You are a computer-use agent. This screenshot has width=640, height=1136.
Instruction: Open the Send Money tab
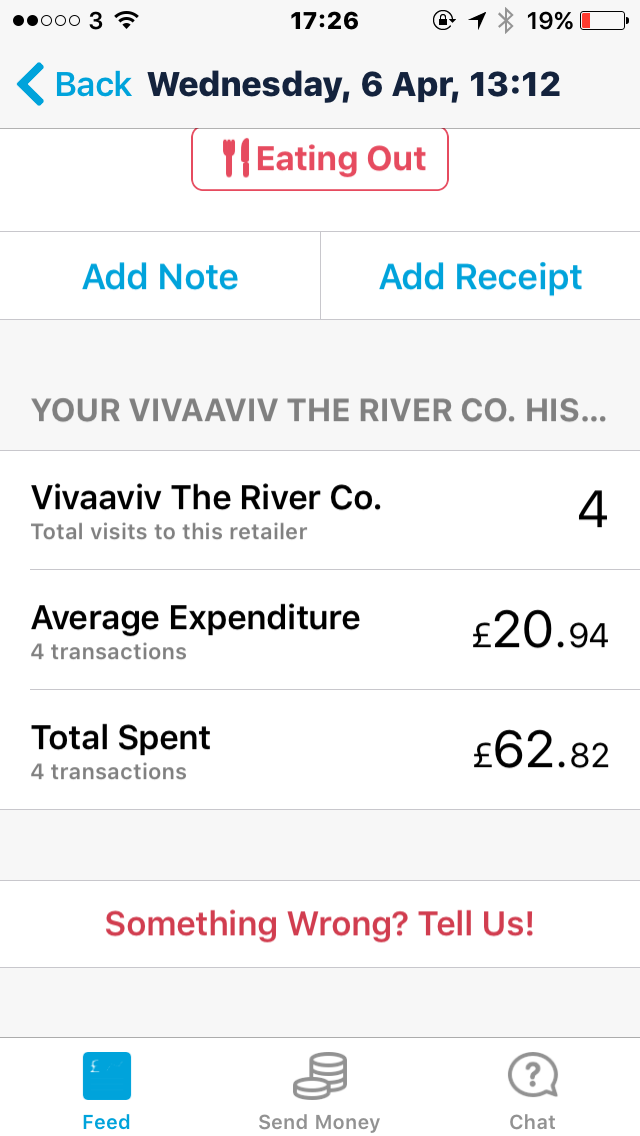pos(319,1088)
